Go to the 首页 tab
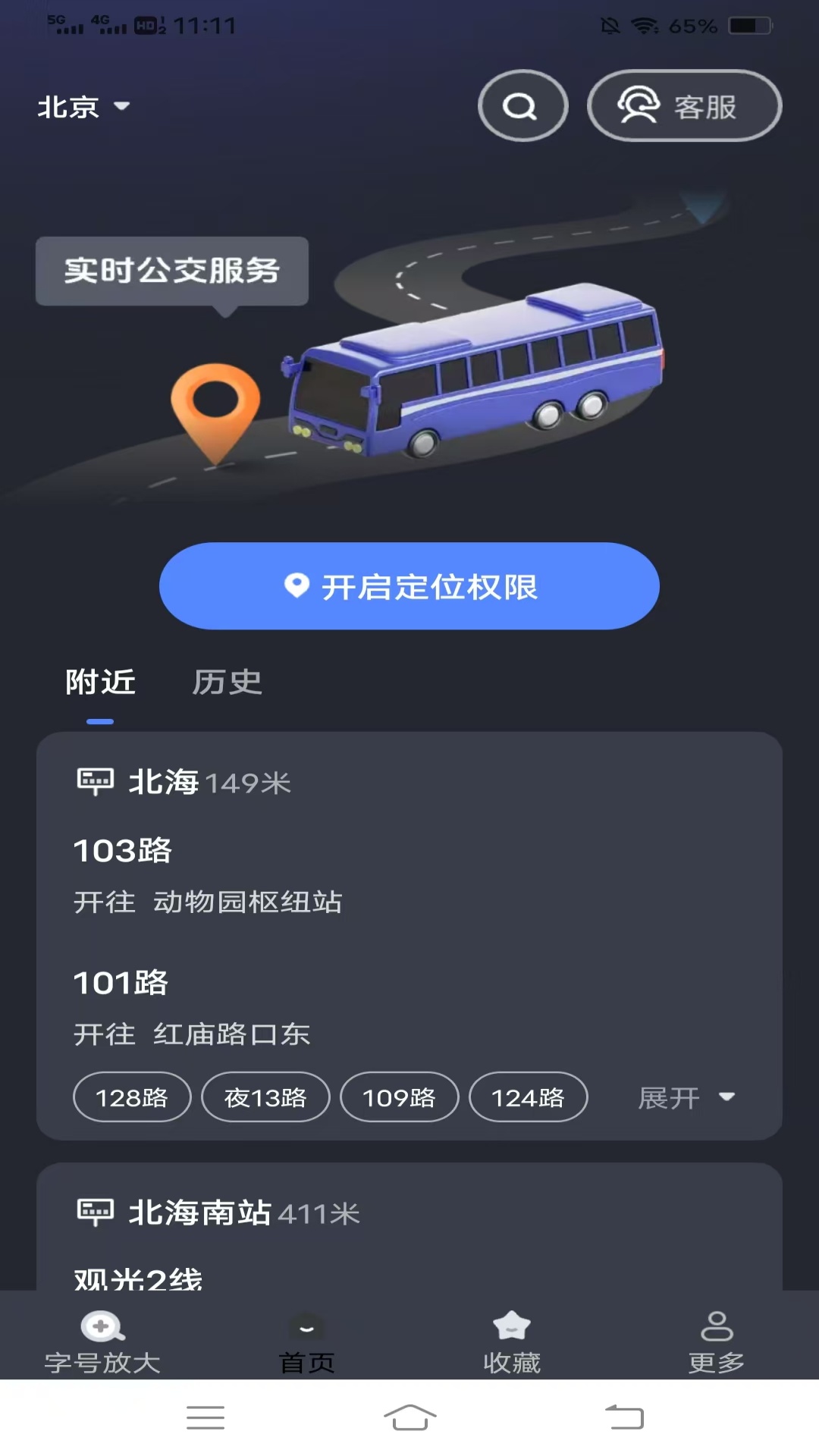 point(306,1343)
